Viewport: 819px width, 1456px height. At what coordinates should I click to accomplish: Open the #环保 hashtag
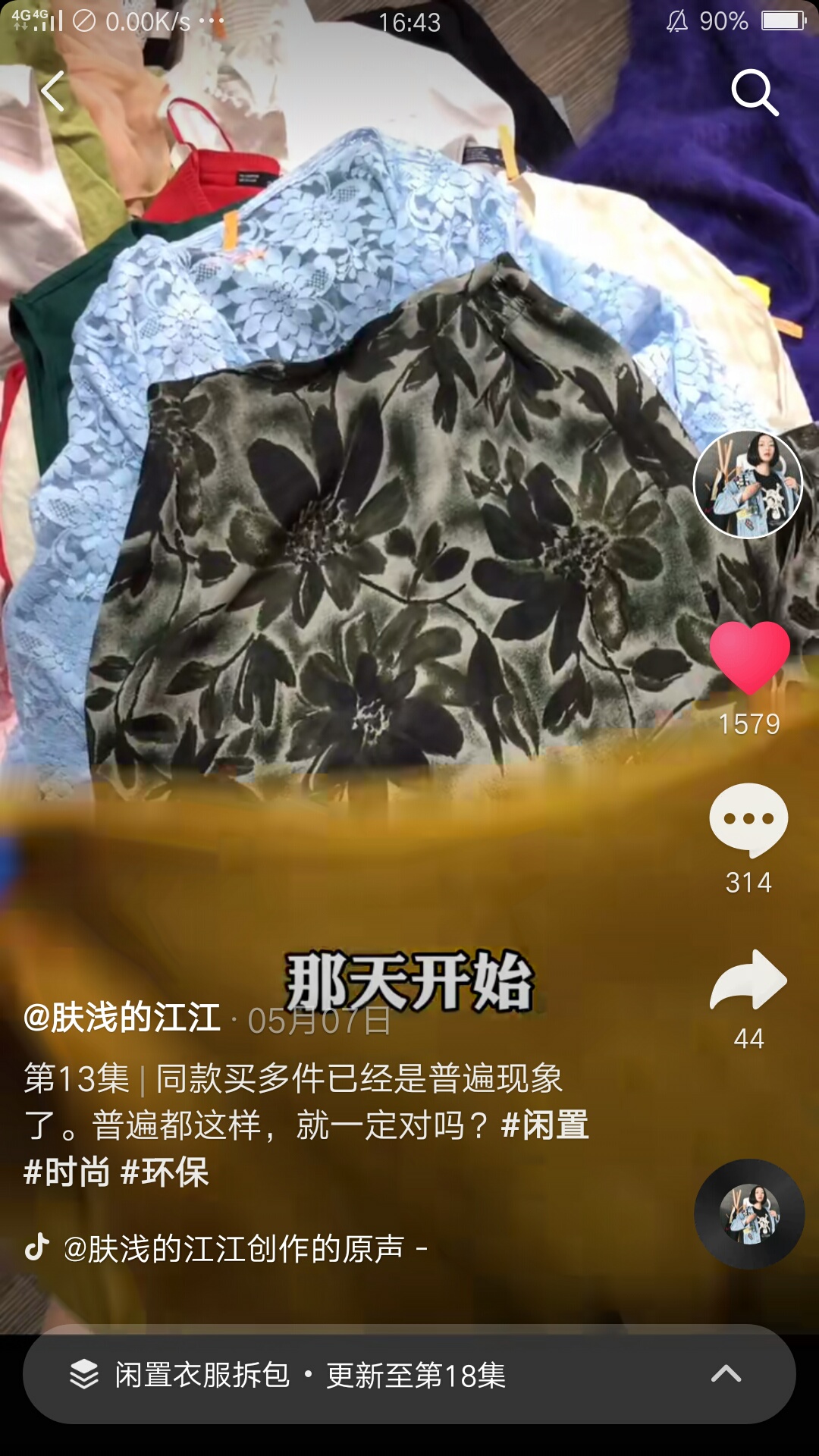(x=165, y=1172)
